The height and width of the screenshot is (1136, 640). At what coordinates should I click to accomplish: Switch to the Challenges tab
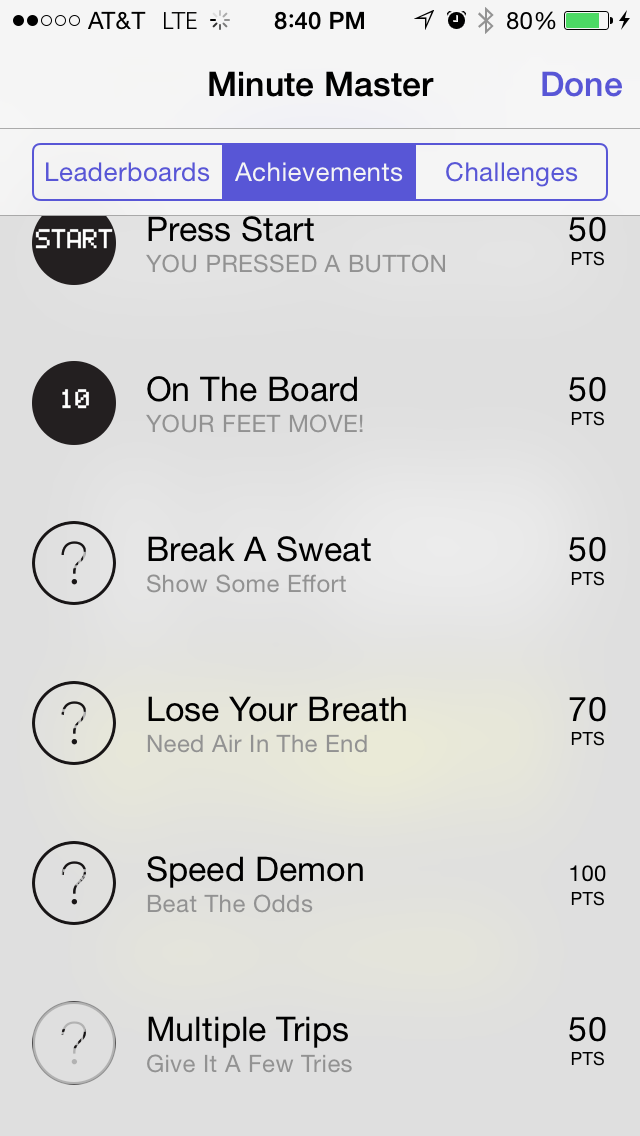pyautogui.click(x=511, y=172)
